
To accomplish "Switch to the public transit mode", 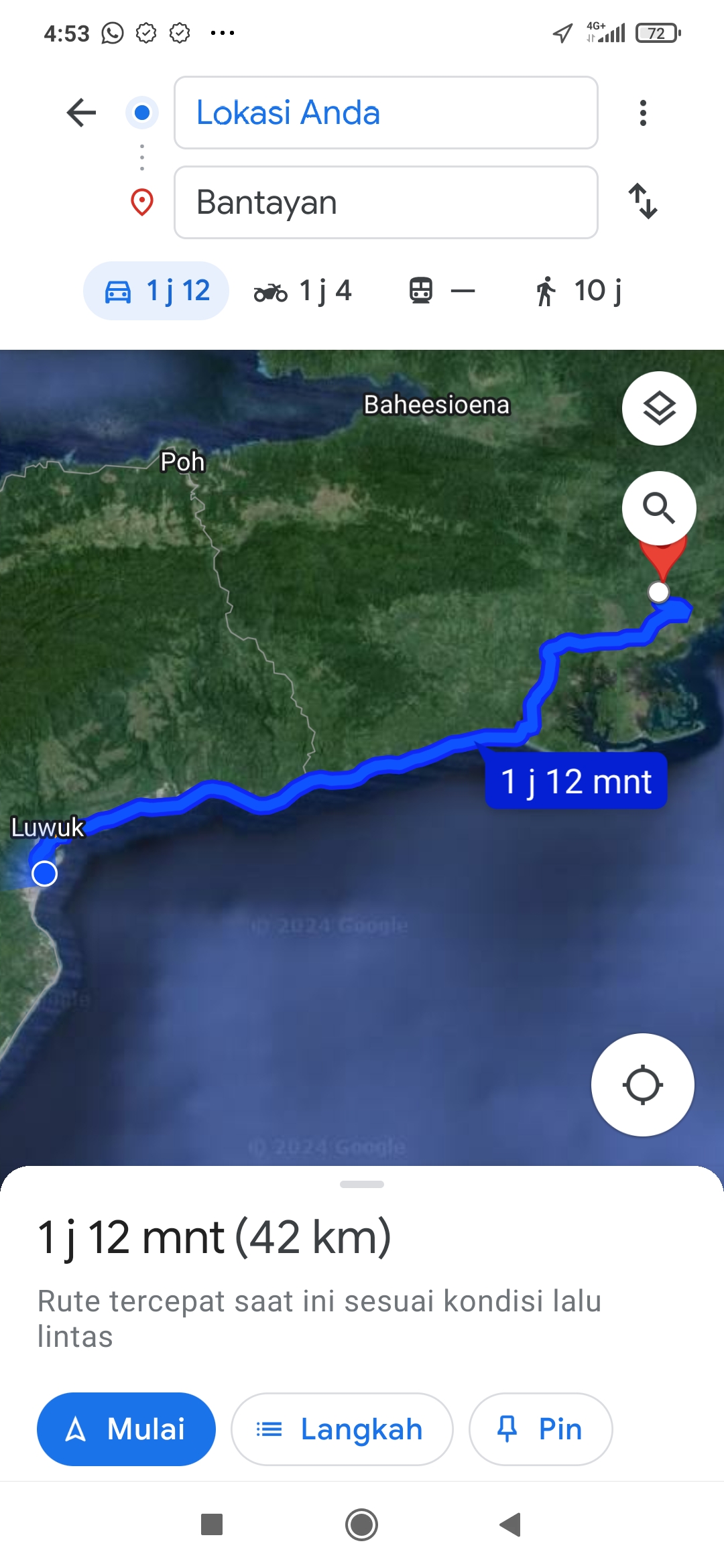I will pos(442,291).
